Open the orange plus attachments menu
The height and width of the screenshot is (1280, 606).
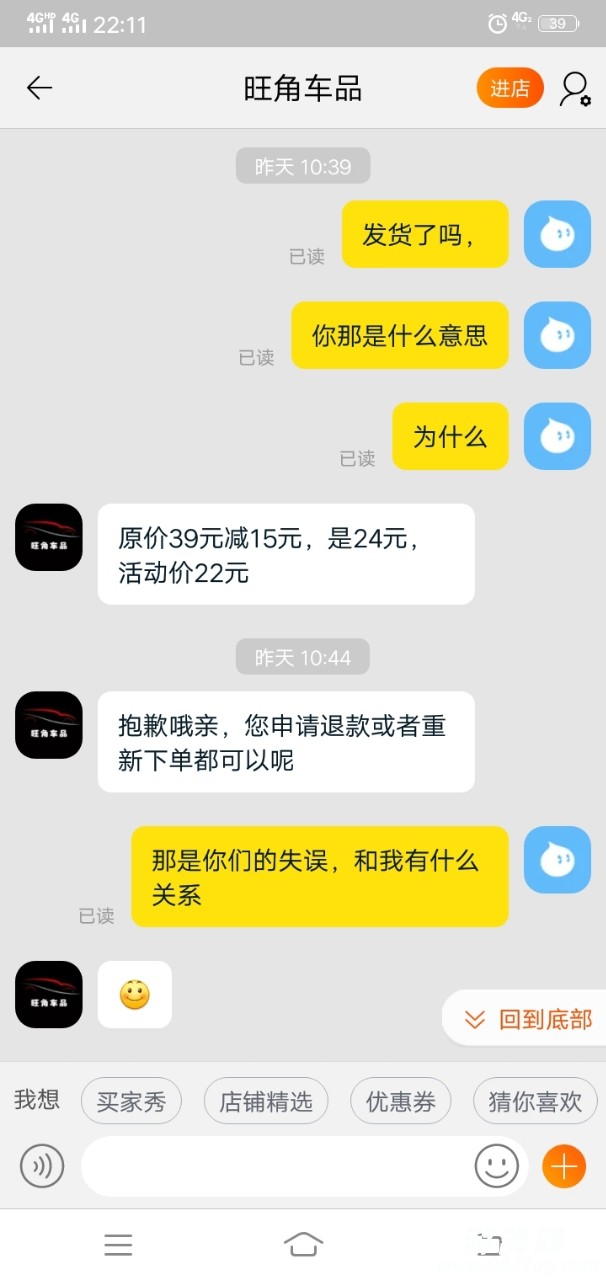click(x=563, y=1166)
